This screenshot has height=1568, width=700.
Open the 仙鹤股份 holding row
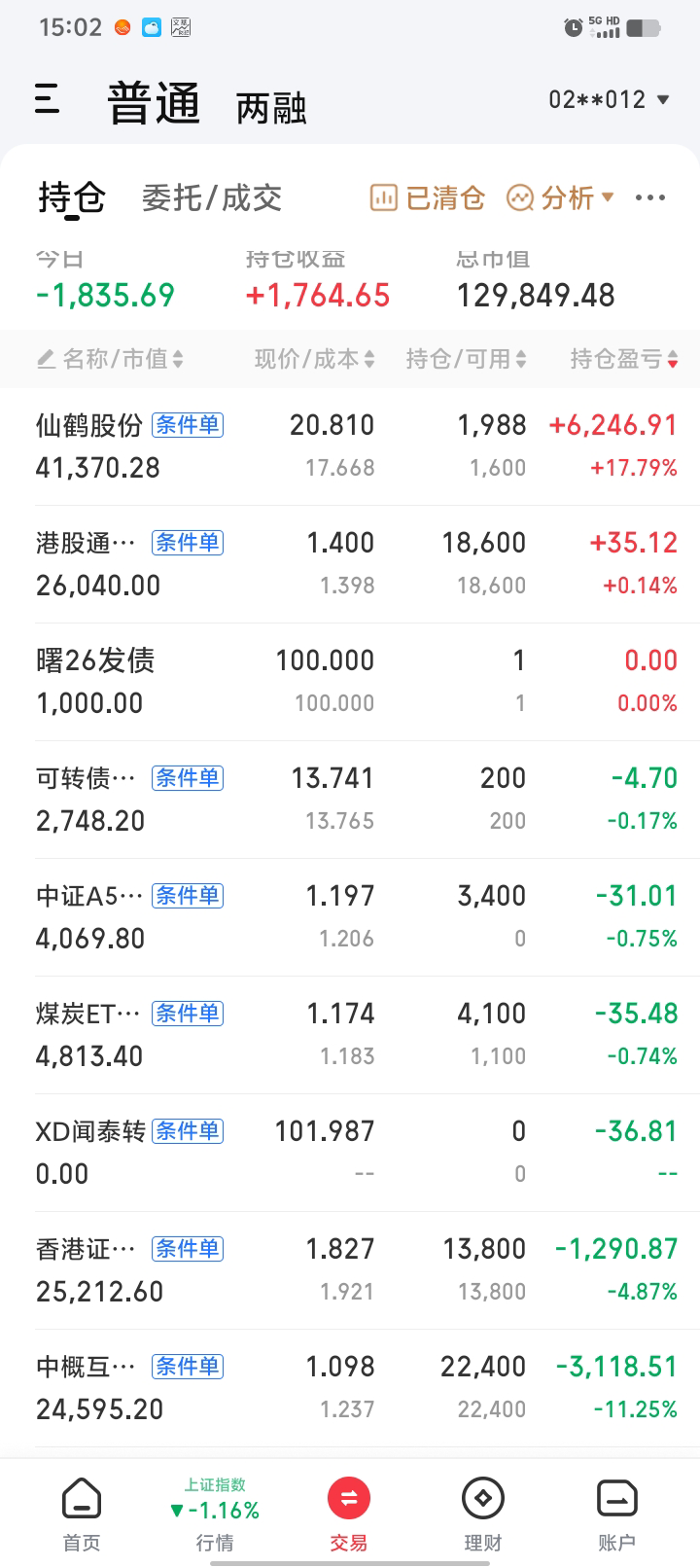click(350, 446)
